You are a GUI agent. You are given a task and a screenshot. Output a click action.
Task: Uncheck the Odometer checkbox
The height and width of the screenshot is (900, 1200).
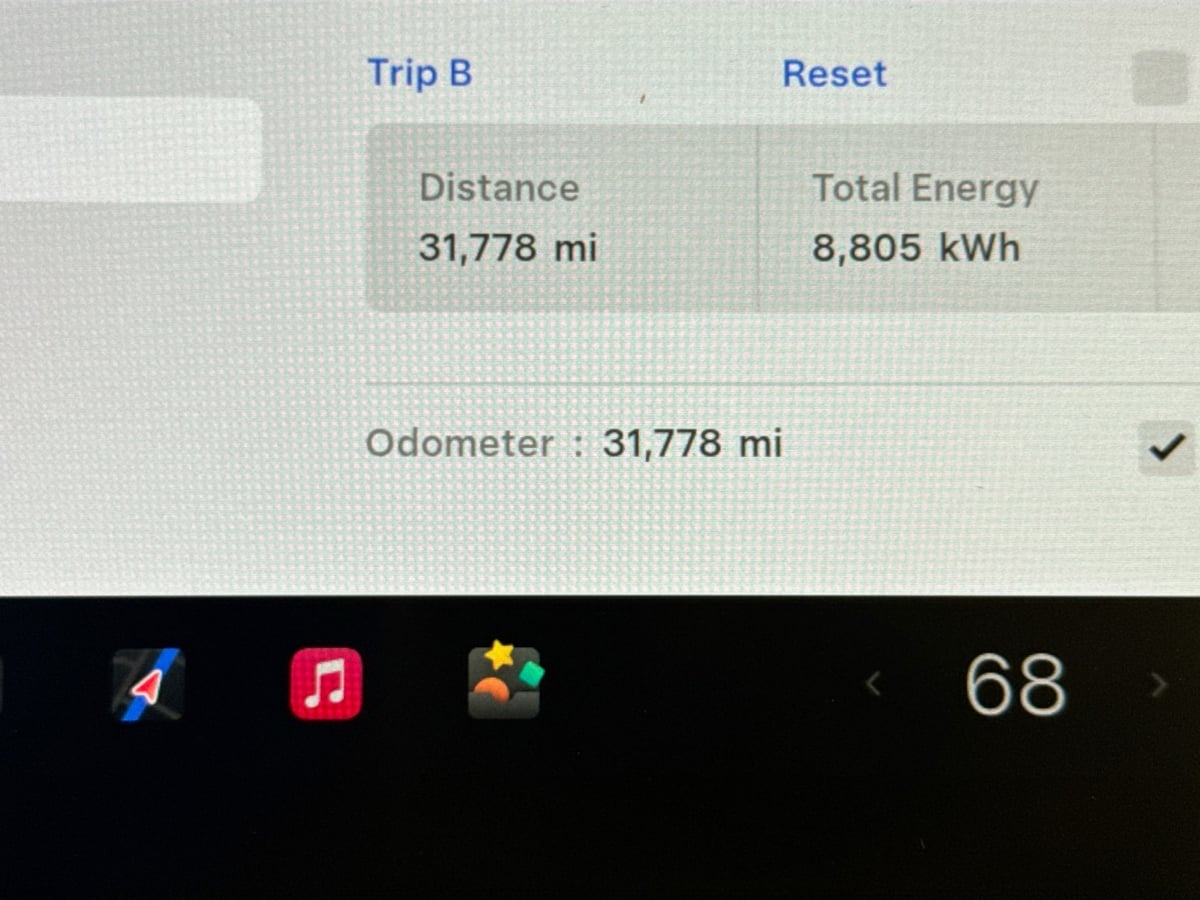pos(1166,447)
